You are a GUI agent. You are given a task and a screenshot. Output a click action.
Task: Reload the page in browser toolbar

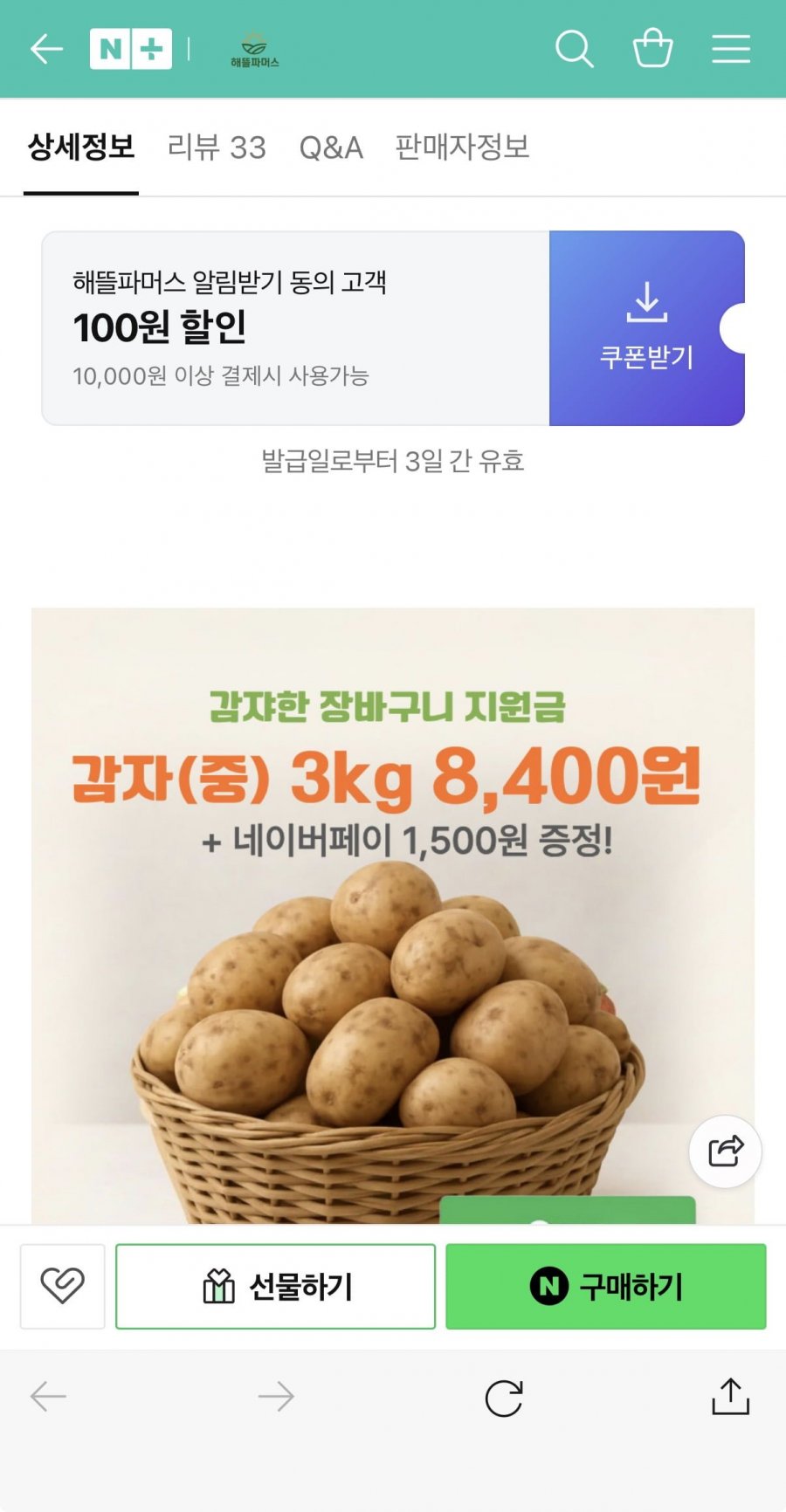504,1398
